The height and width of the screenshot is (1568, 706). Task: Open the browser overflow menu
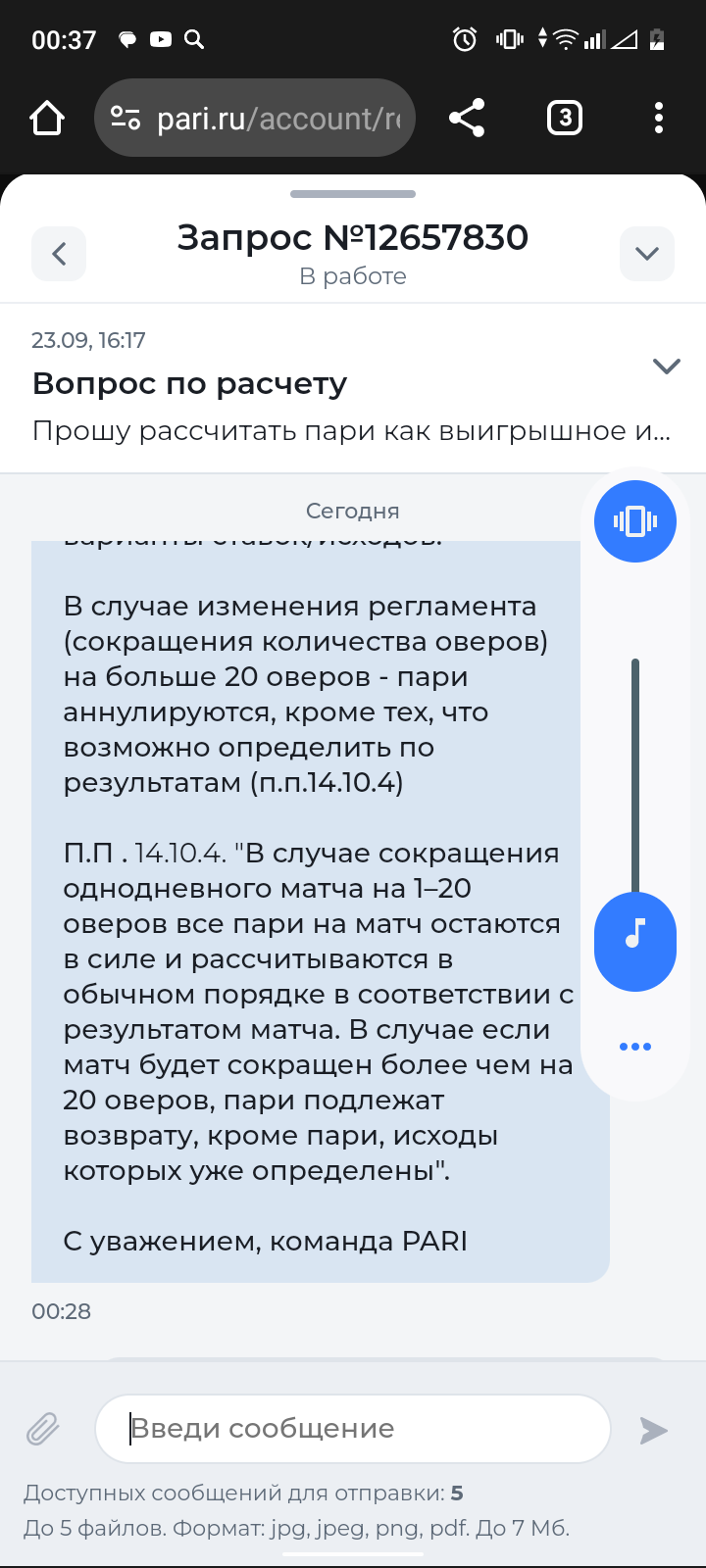(658, 119)
